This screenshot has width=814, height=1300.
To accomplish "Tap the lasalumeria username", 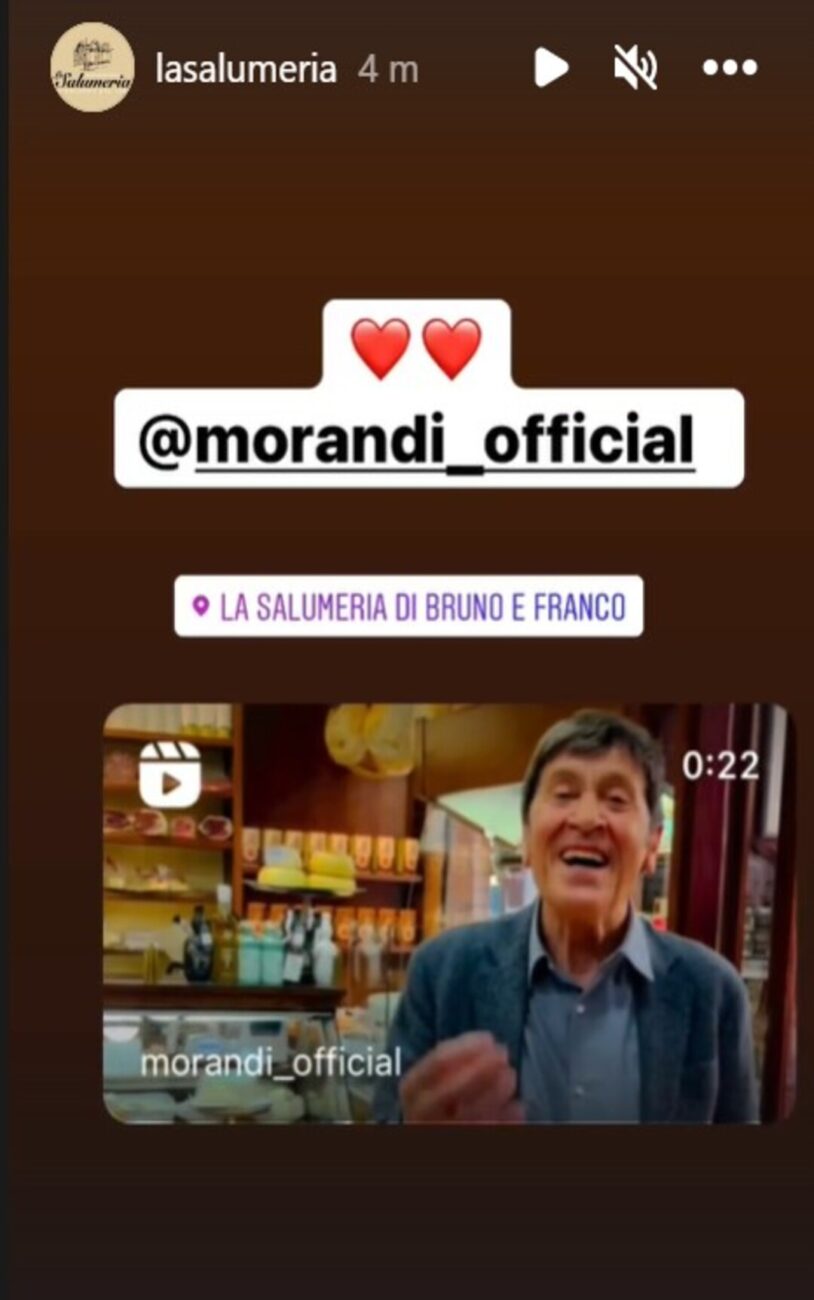I will [246, 69].
